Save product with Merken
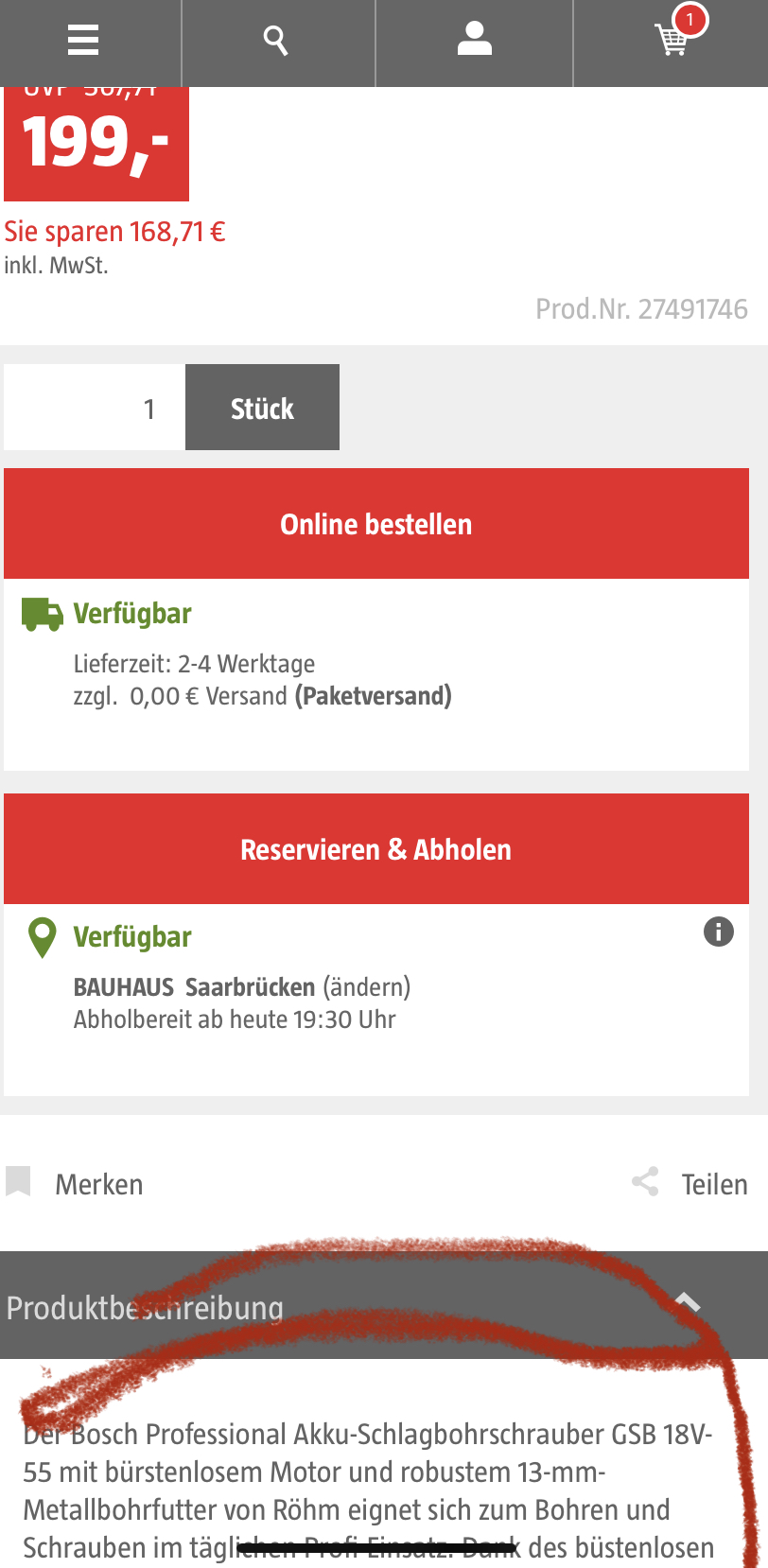The height and width of the screenshot is (1568, 768). pos(76,1184)
